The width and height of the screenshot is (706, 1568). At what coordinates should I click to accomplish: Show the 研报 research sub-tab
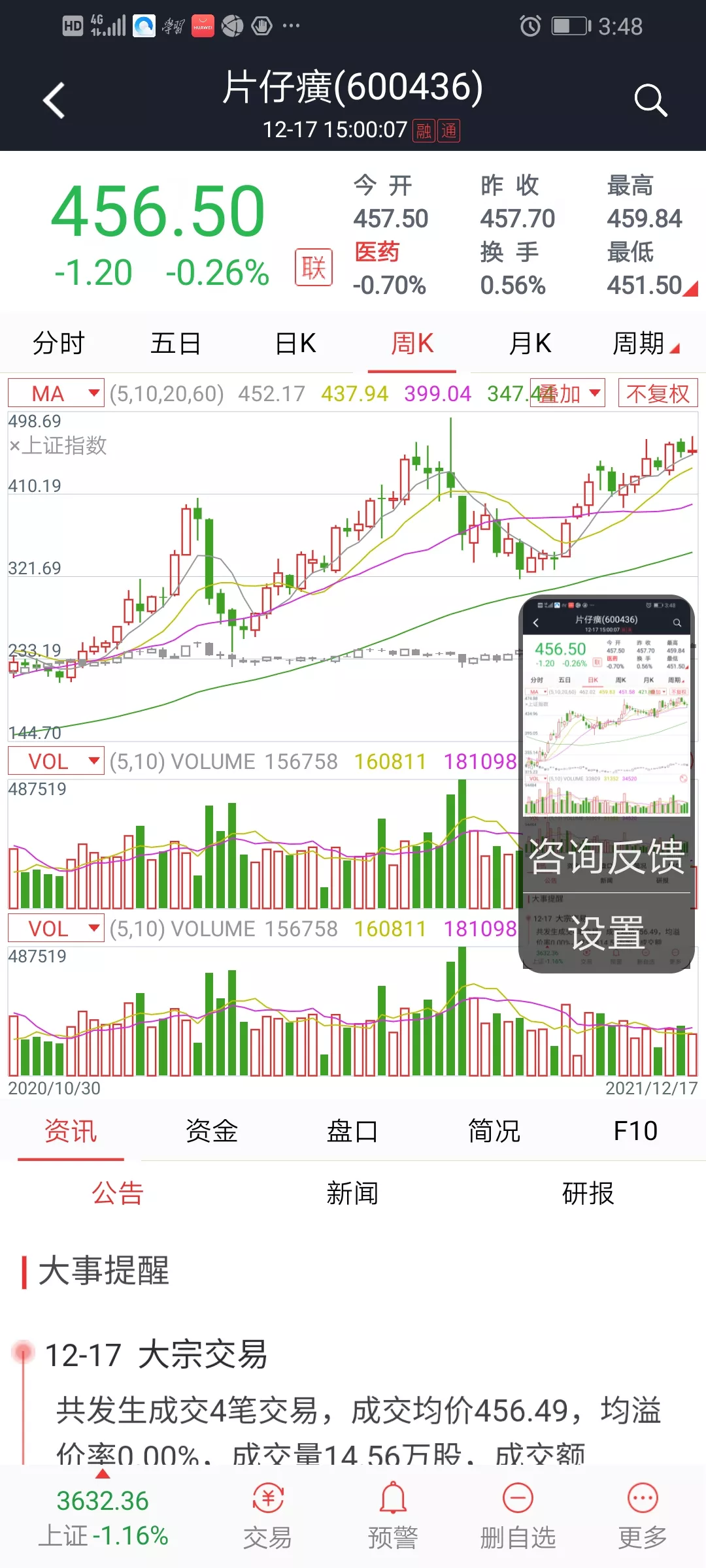(x=588, y=1194)
